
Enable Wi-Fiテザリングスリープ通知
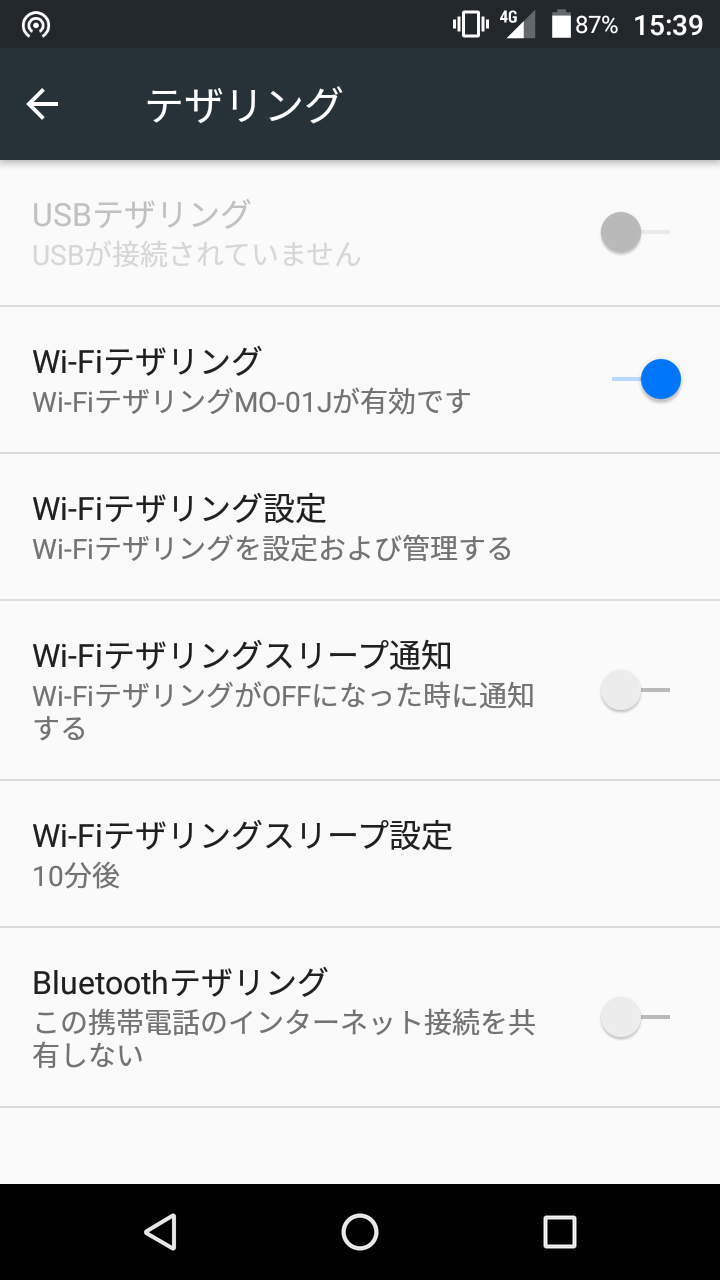pyautogui.click(x=634, y=690)
